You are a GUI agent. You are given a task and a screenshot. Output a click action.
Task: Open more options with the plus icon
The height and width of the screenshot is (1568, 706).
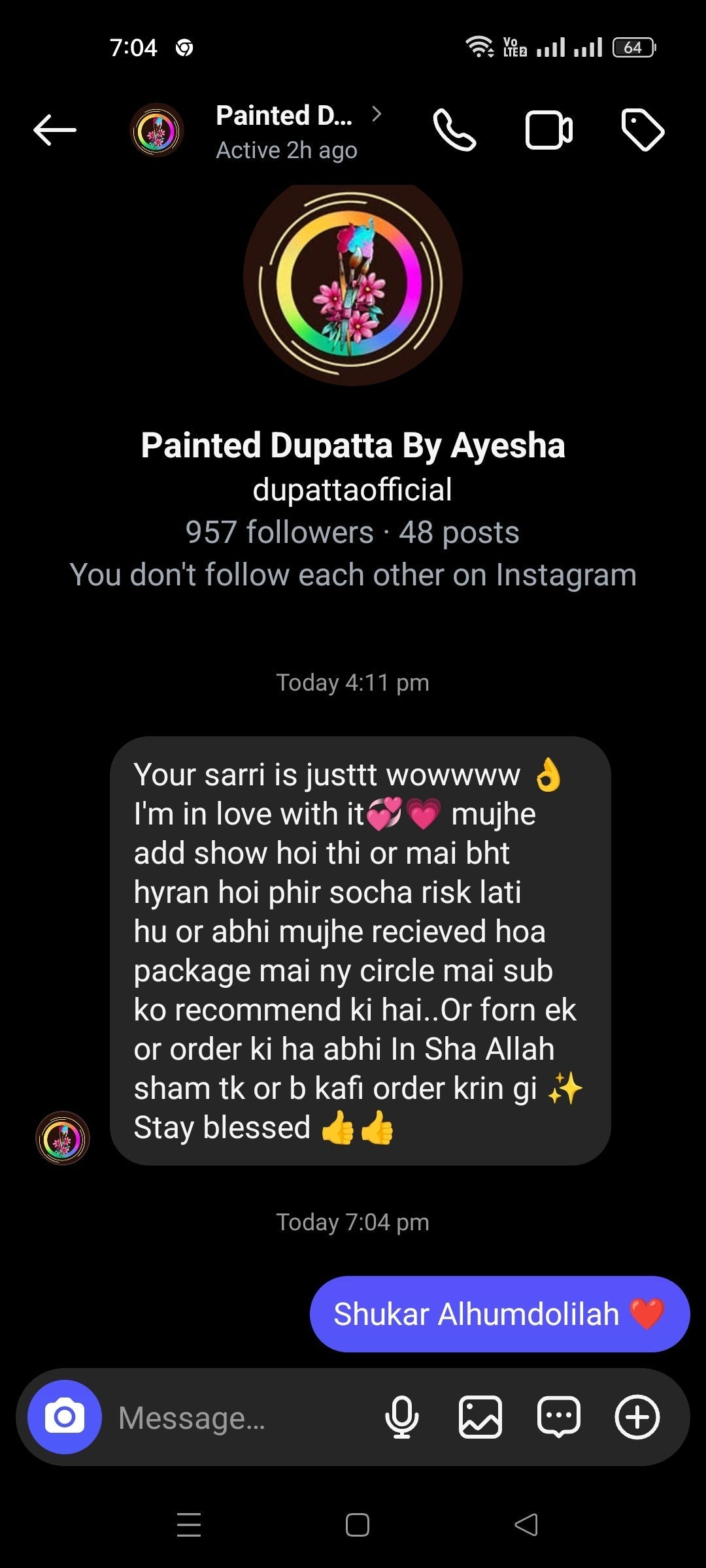tap(637, 1417)
